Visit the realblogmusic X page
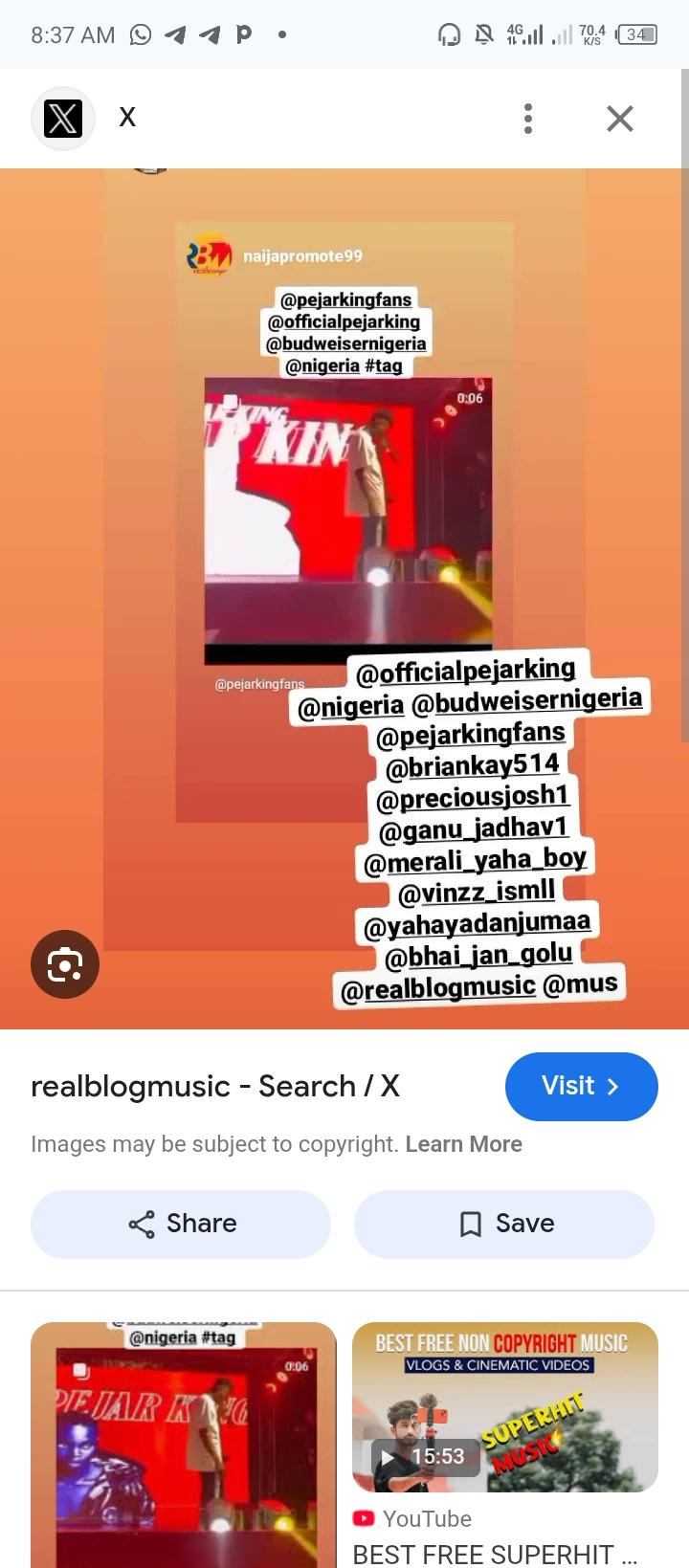 581,1086
